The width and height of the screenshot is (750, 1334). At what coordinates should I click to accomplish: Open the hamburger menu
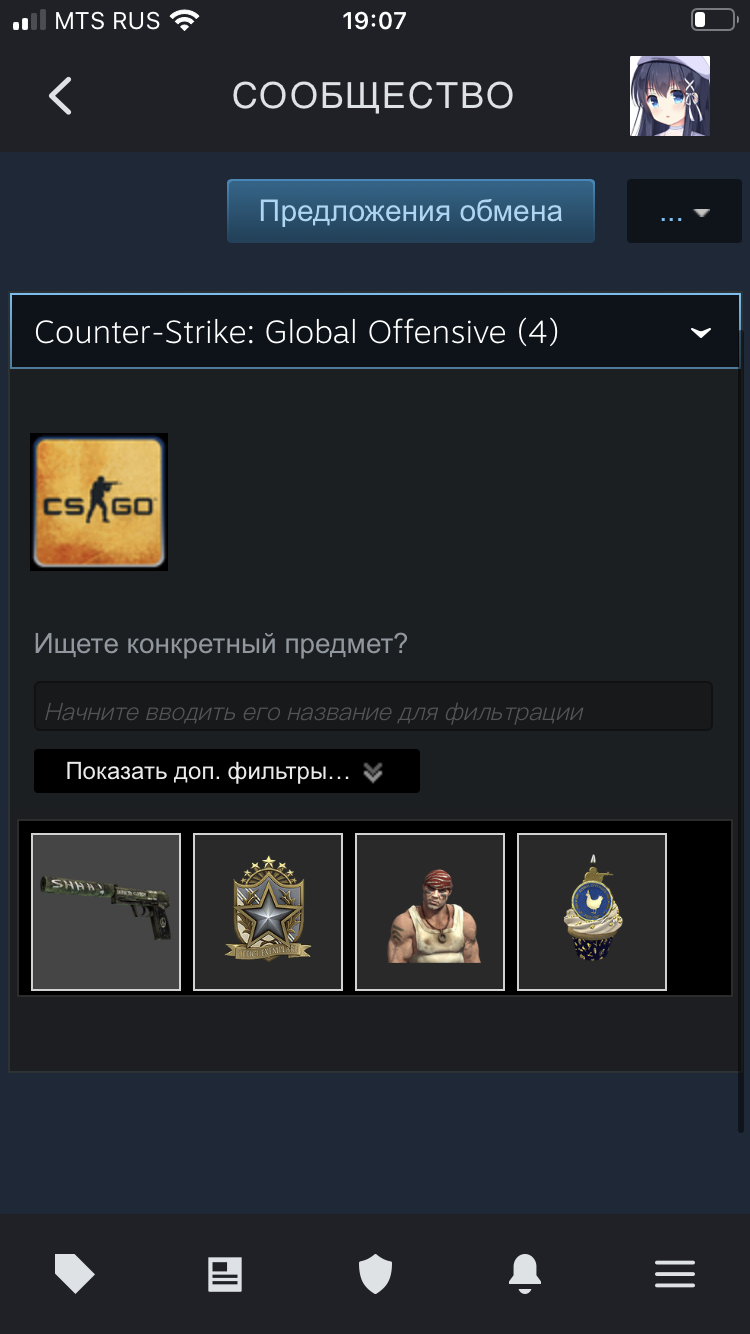pos(675,1274)
